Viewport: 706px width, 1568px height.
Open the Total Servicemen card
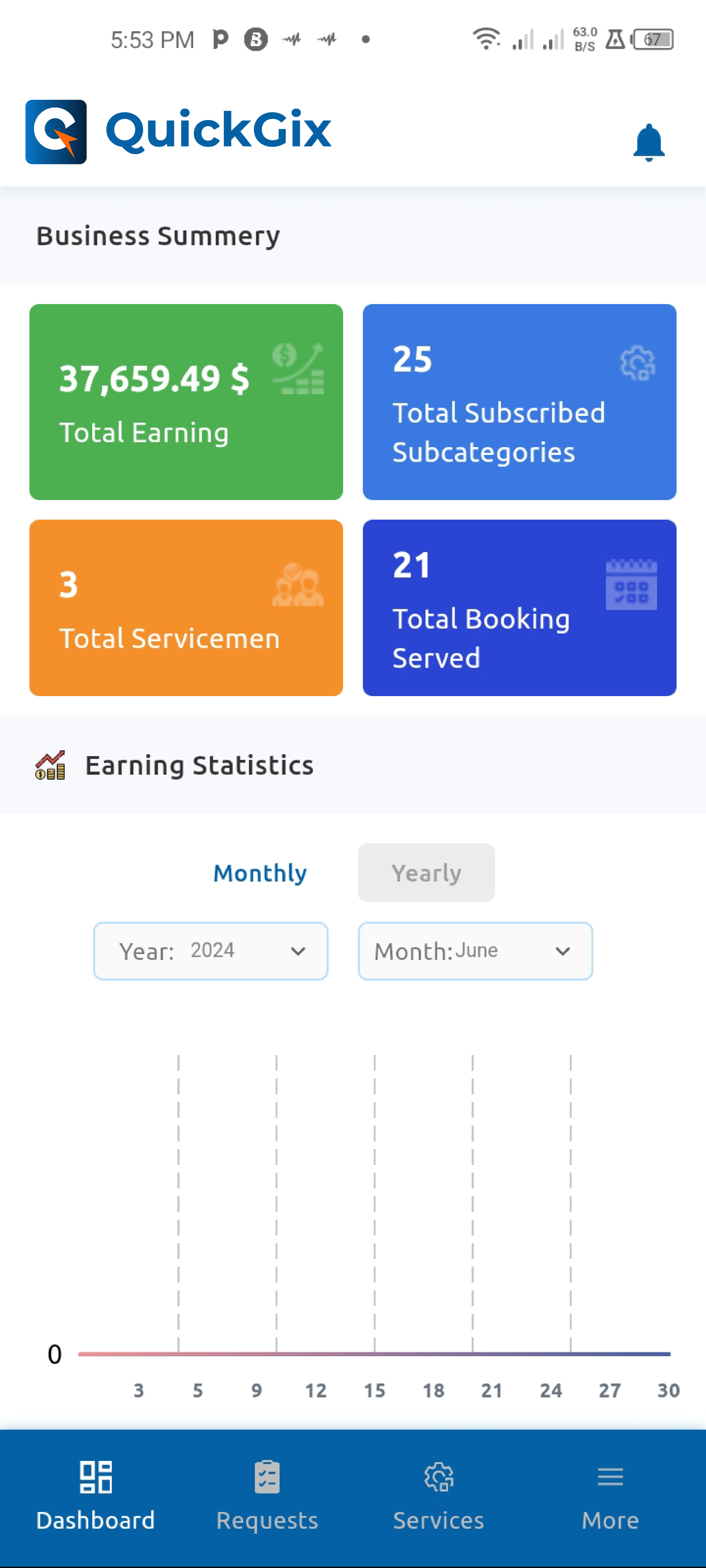[186, 607]
